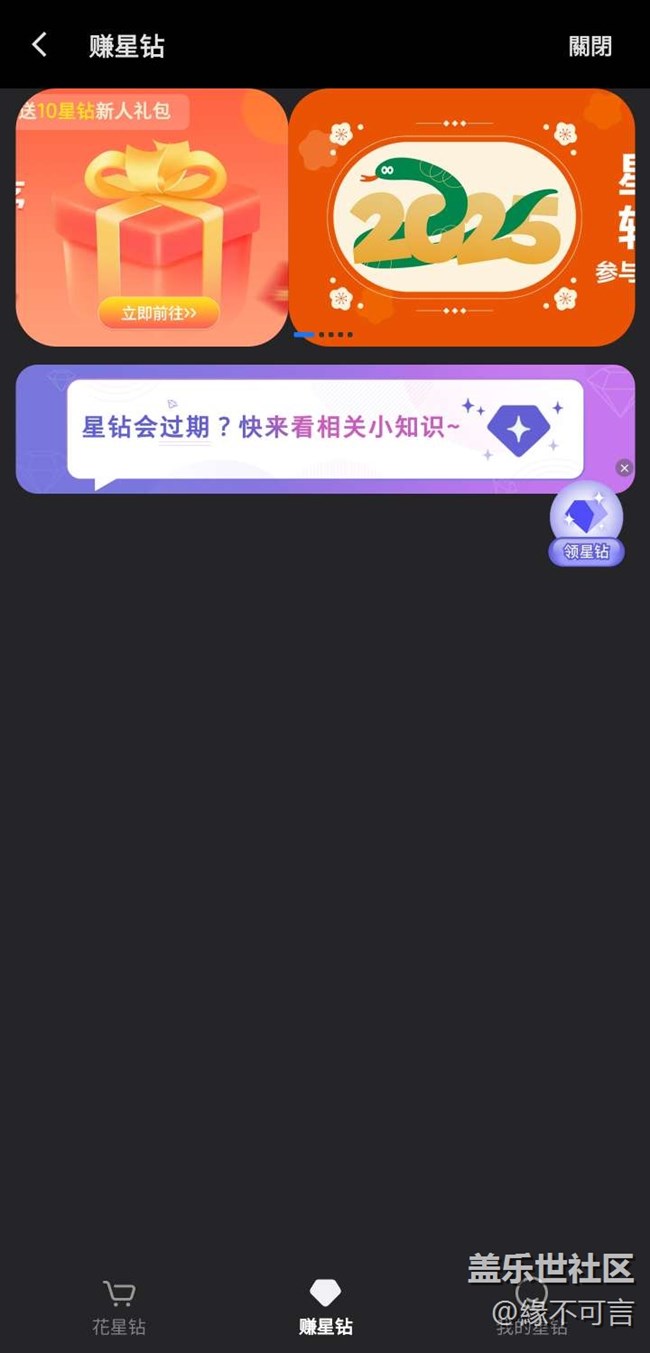Tap the 立即前往 button on the gift banner
Image resolution: width=650 pixels, height=1353 pixels.
pos(159,313)
